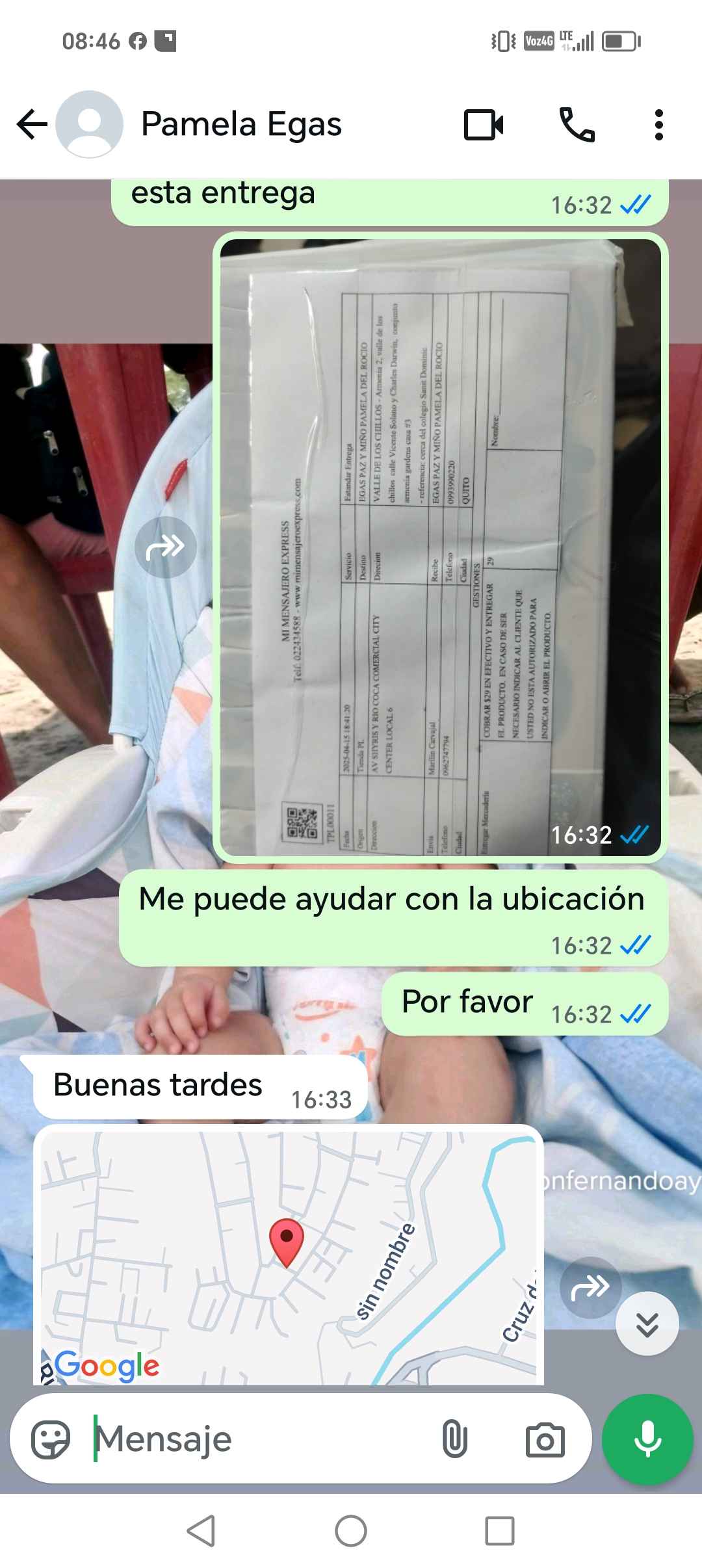Start a voice call with Pamela Egas
The image size is (702, 1568).
coord(577,125)
